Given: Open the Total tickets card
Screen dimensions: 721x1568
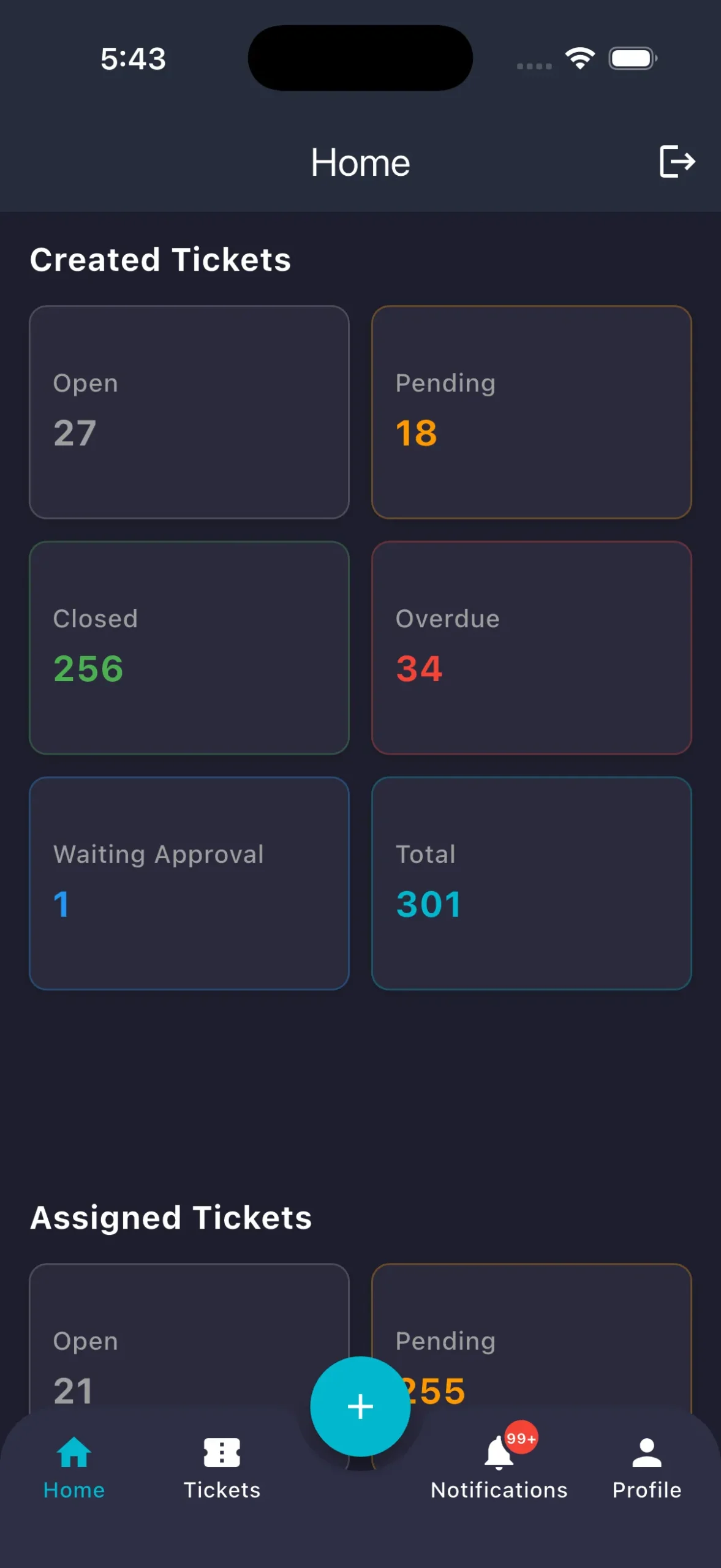Looking at the screenshot, I should coord(531,883).
